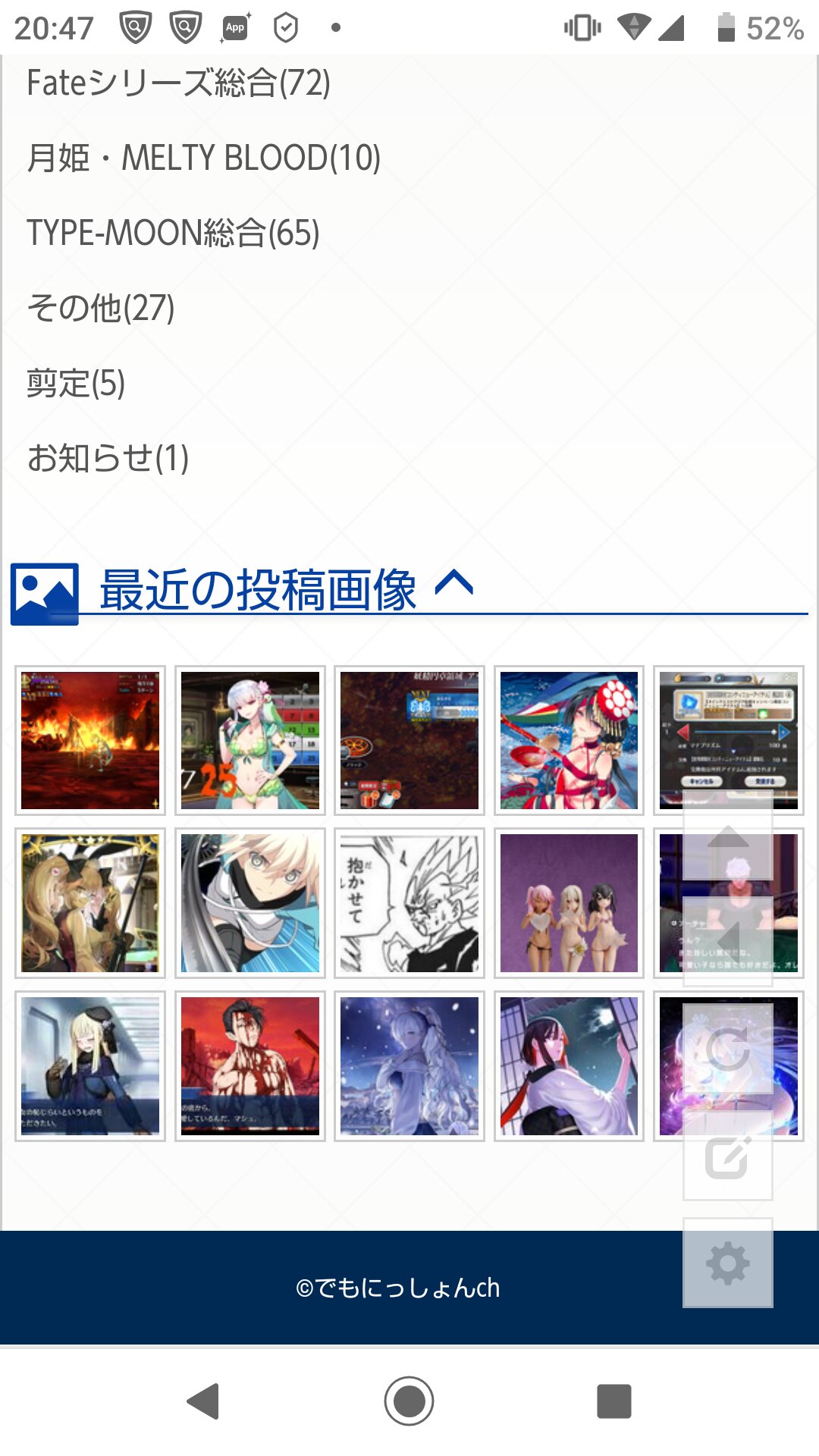Tap the floating scroll-to-top arrow button
Viewport: 819px width, 1456px height.
pos(728,836)
